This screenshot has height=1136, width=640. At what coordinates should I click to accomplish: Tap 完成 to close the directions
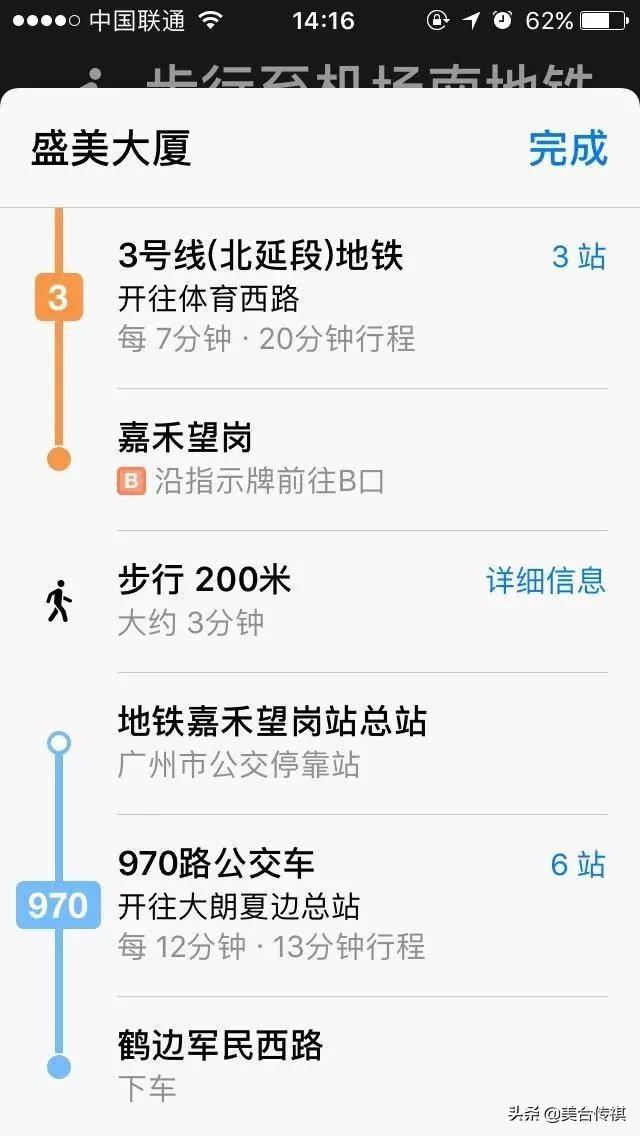[x=567, y=148]
